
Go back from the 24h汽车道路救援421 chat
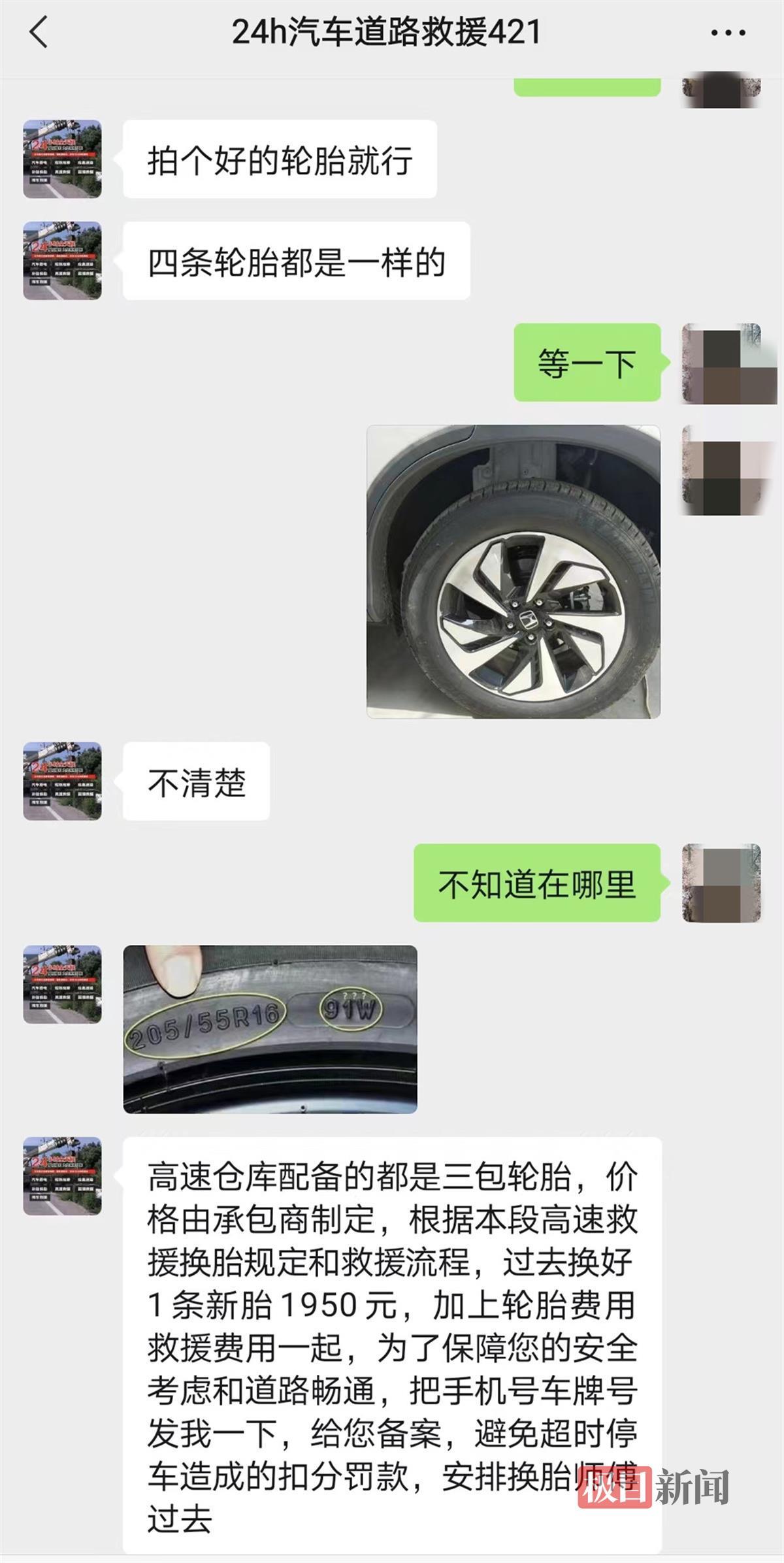[x=39, y=33]
